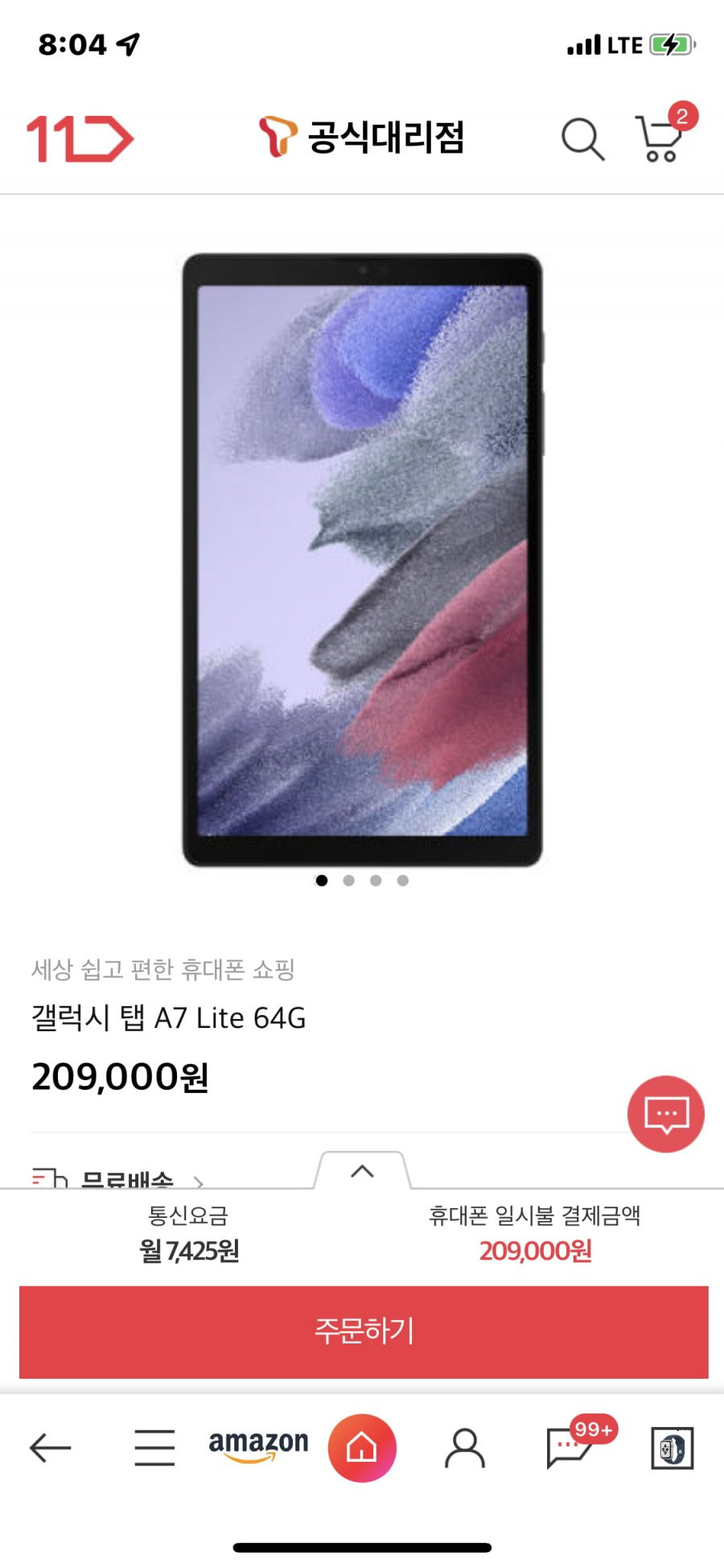The width and height of the screenshot is (724, 1568).
Task: Go back with the bottom arrow
Action: tap(51, 1448)
